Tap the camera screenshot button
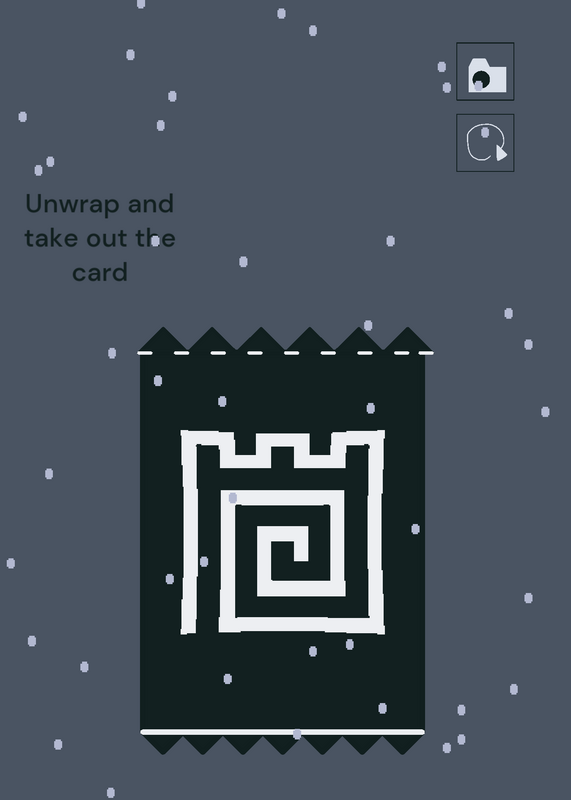 click(485, 71)
